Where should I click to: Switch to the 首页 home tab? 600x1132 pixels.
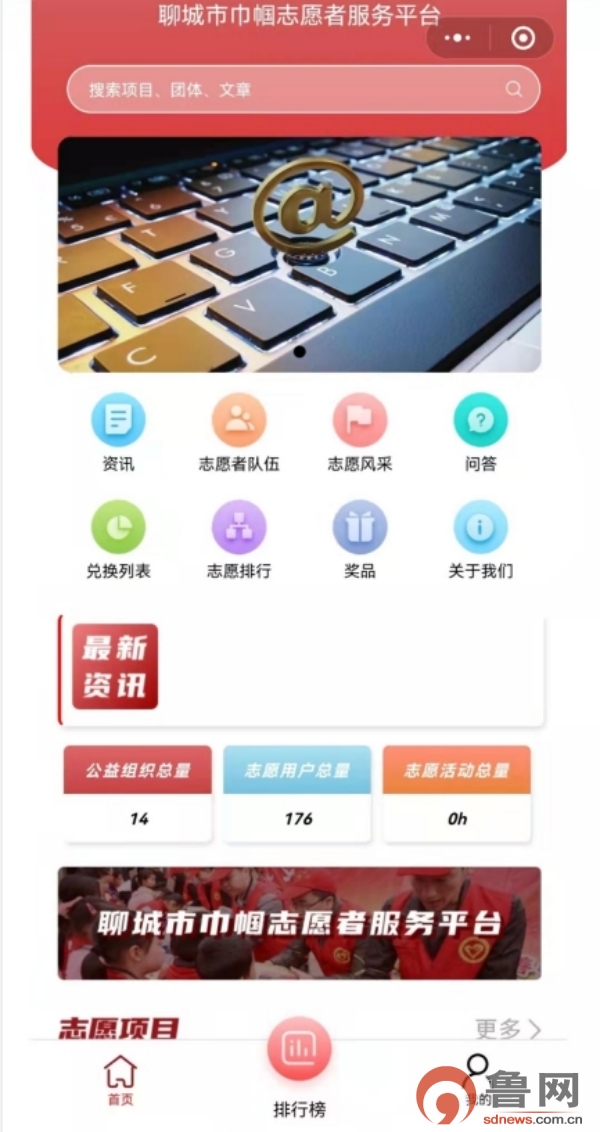pyautogui.click(x=120, y=1080)
